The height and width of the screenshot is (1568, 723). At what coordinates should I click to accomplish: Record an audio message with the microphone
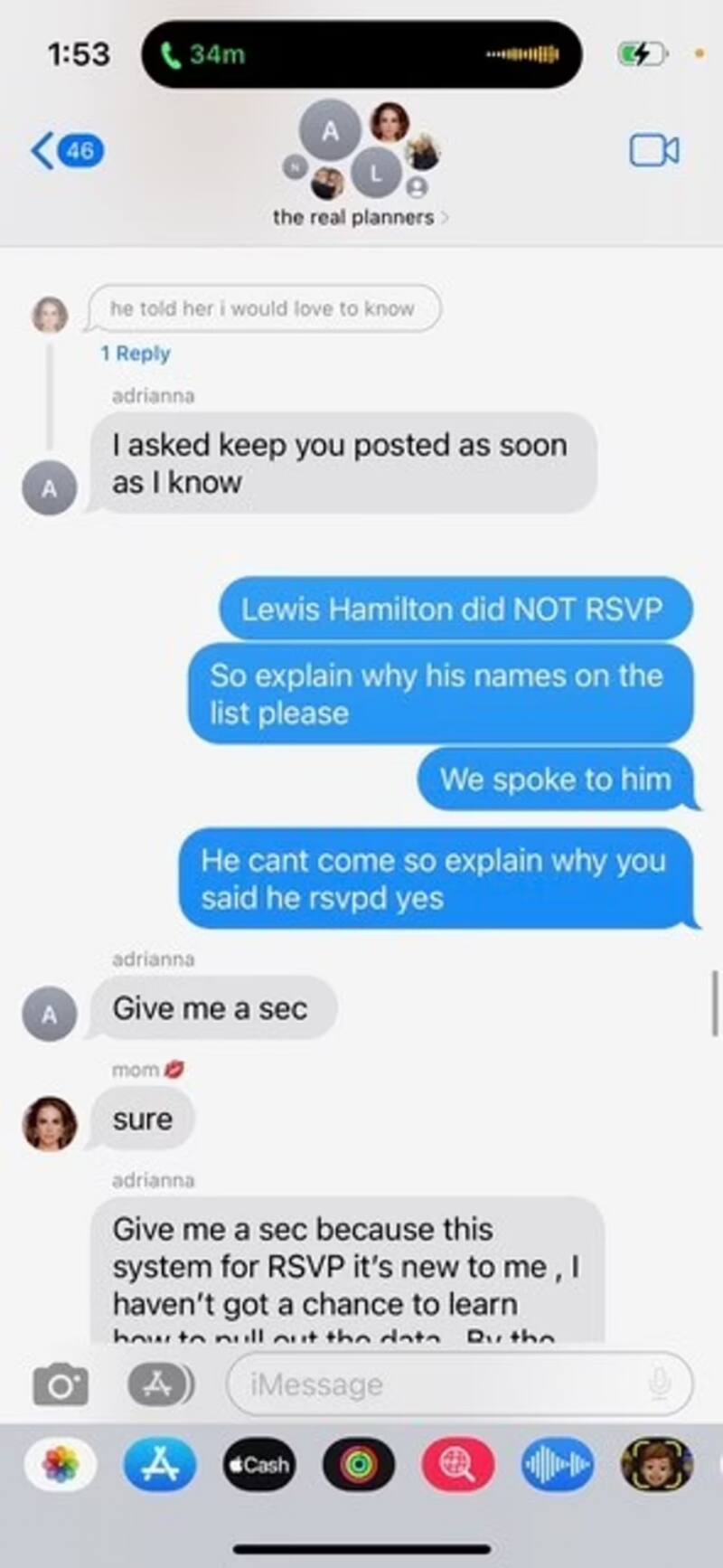pos(660,1384)
